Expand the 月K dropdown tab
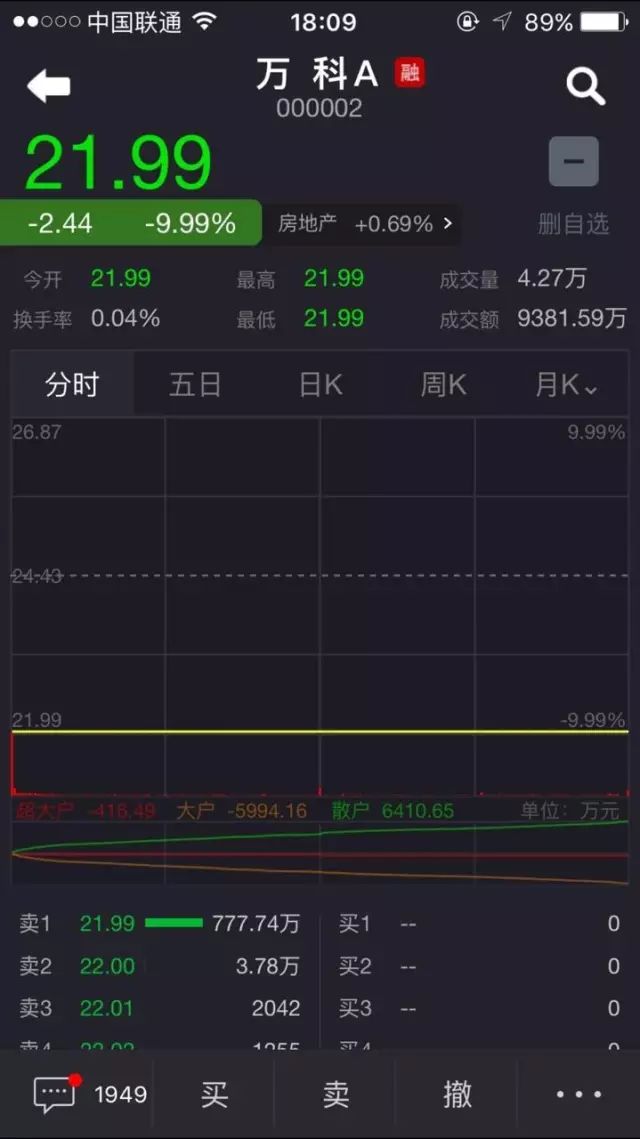The width and height of the screenshot is (640, 1139). click(567, 384)
